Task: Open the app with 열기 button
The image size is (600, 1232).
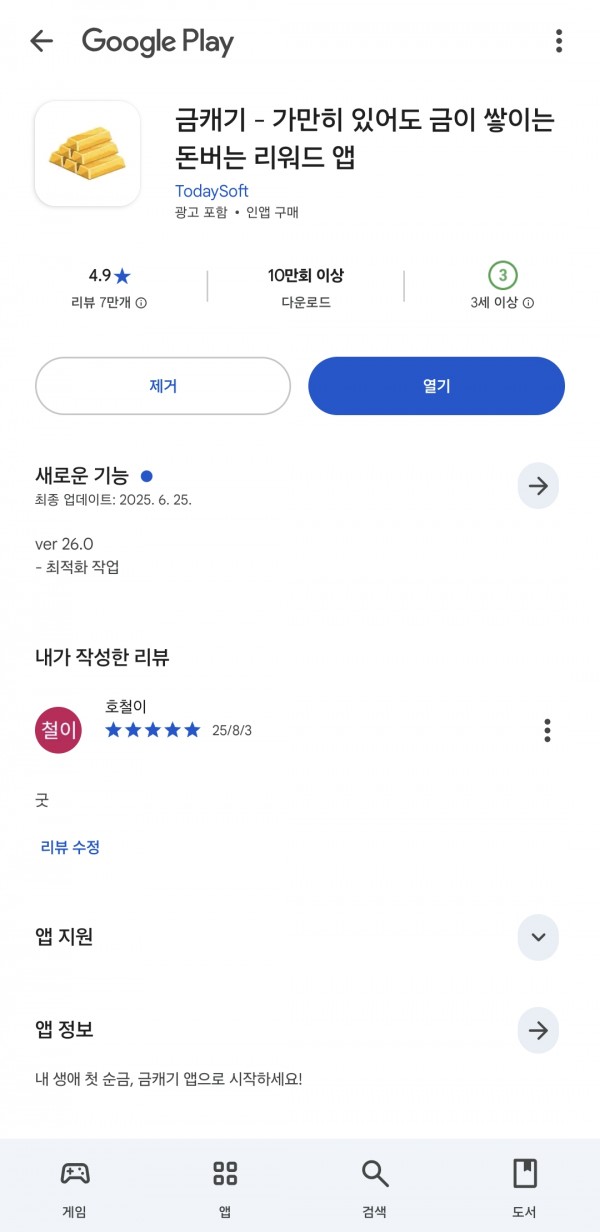Action: [x=436, y=386]
